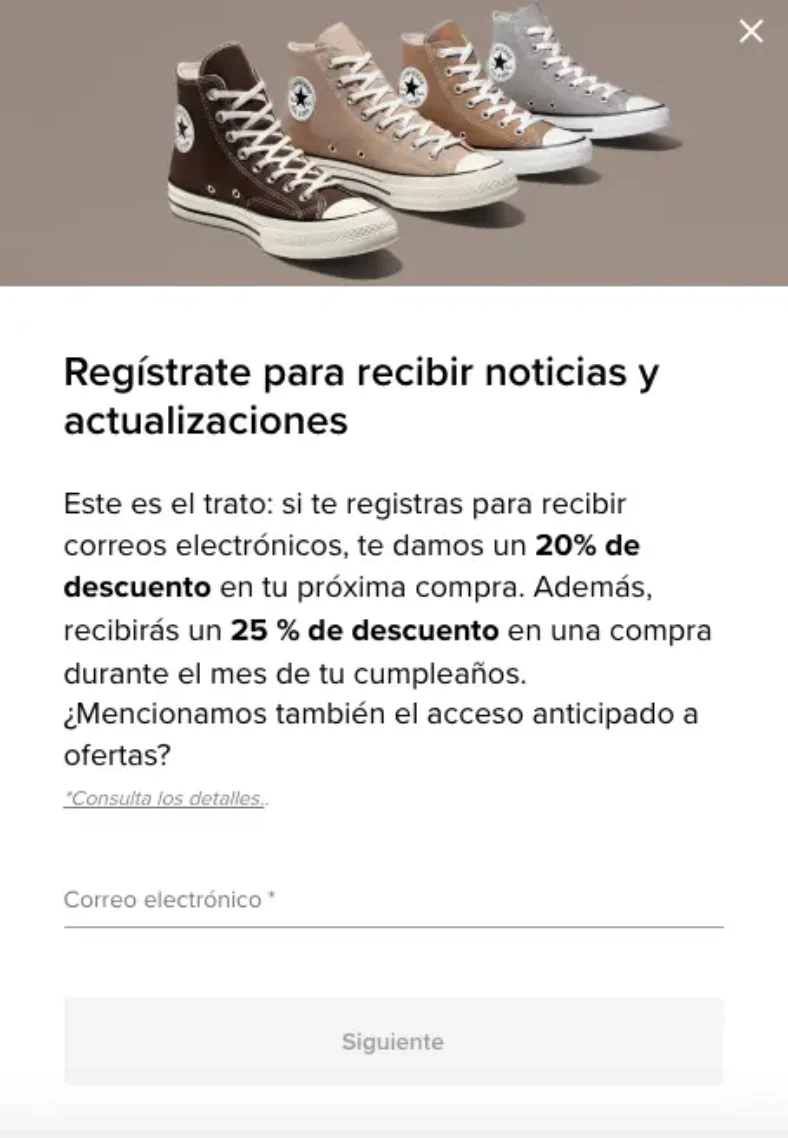Image resolution: width=788 pixels, height=1138 pixels.
Task: Focus the Correo electrónico field
Action: point(392,900)
